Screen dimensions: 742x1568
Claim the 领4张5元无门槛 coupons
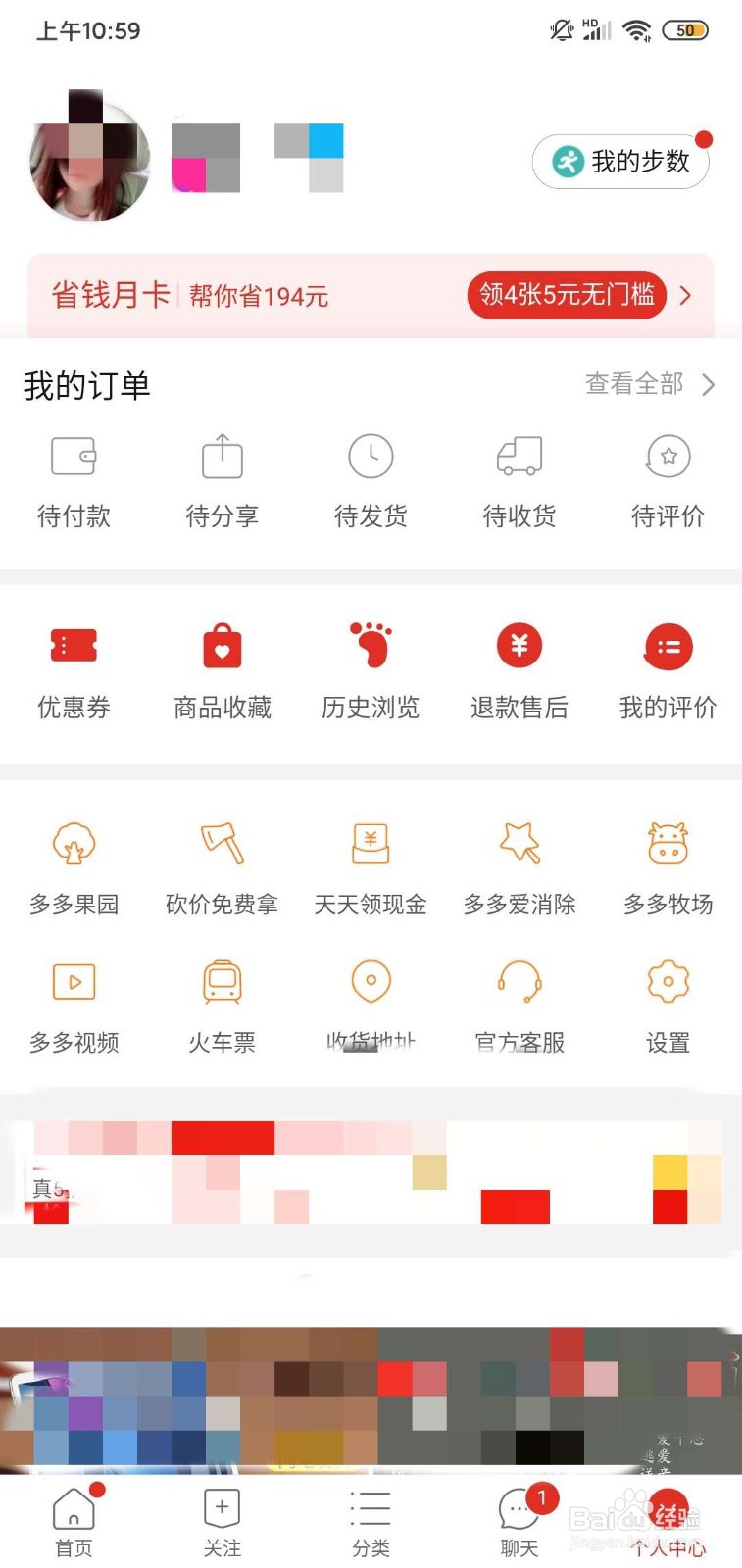click(x=567, y=295)
